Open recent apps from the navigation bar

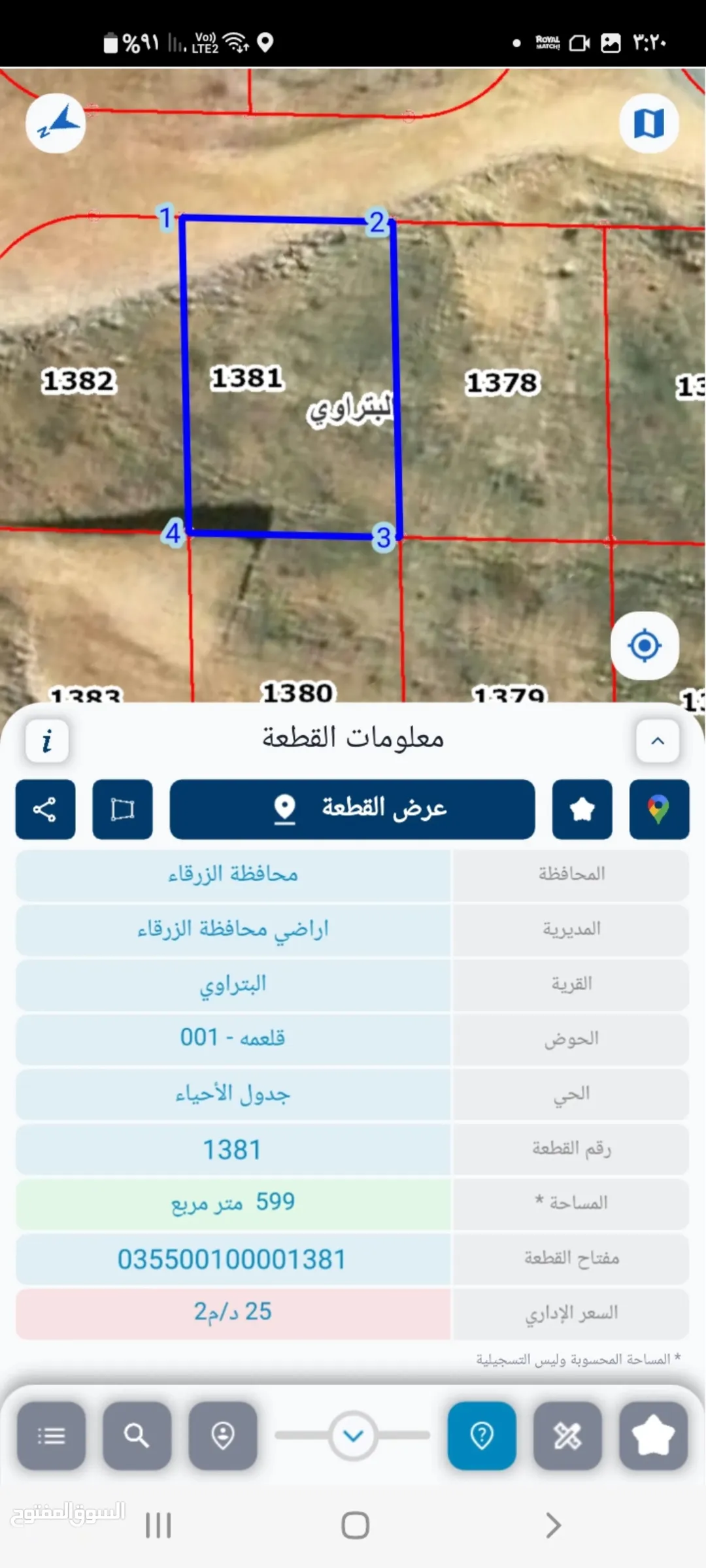[158, 1526]
